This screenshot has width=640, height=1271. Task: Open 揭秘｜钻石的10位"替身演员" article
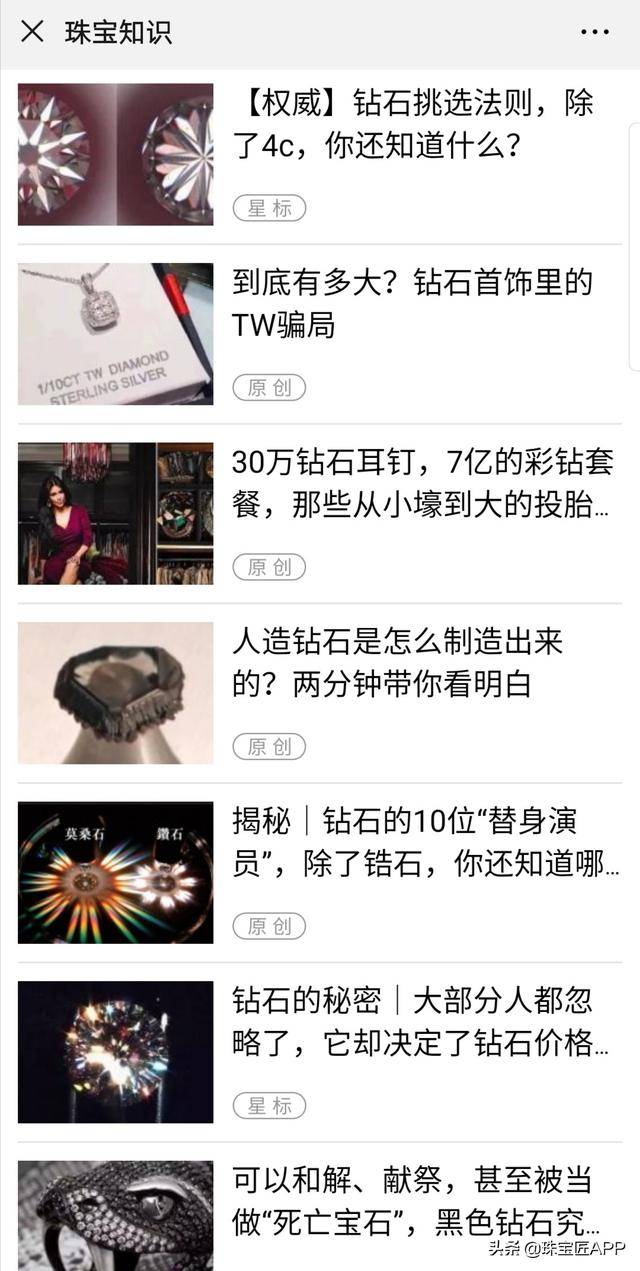[x=420, y=842]
